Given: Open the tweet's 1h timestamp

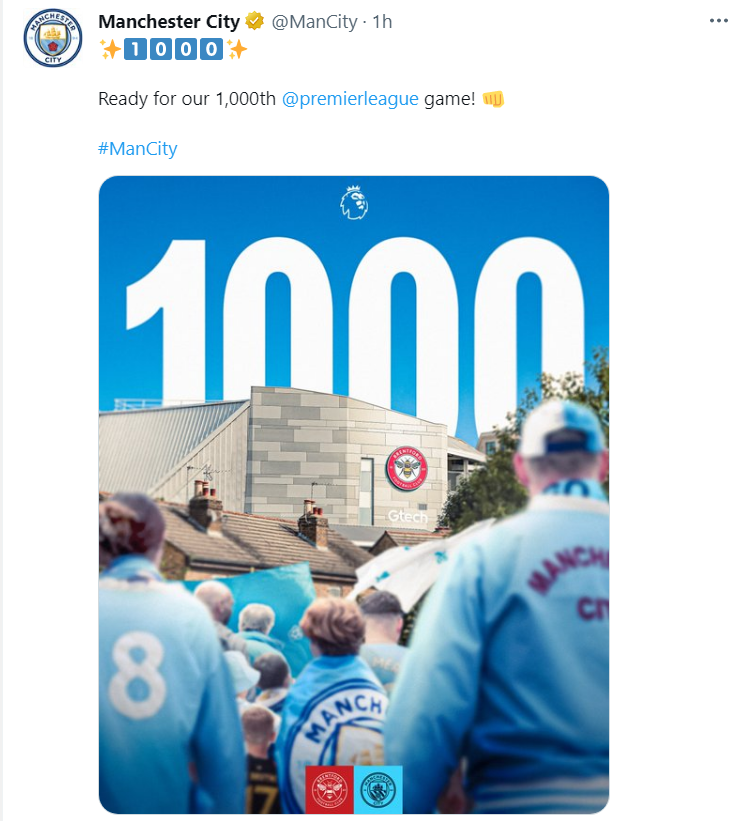Looking at the screenshot, I should [382, 22].
